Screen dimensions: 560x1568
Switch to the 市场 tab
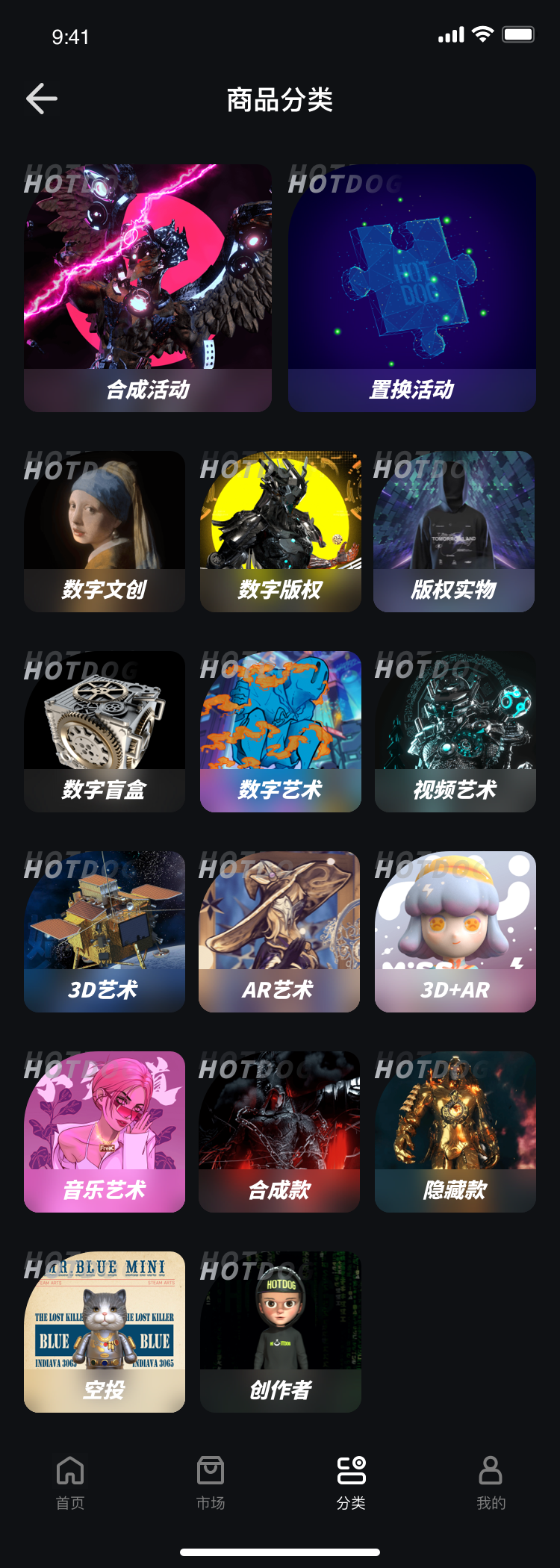[x=211, y=1482]
